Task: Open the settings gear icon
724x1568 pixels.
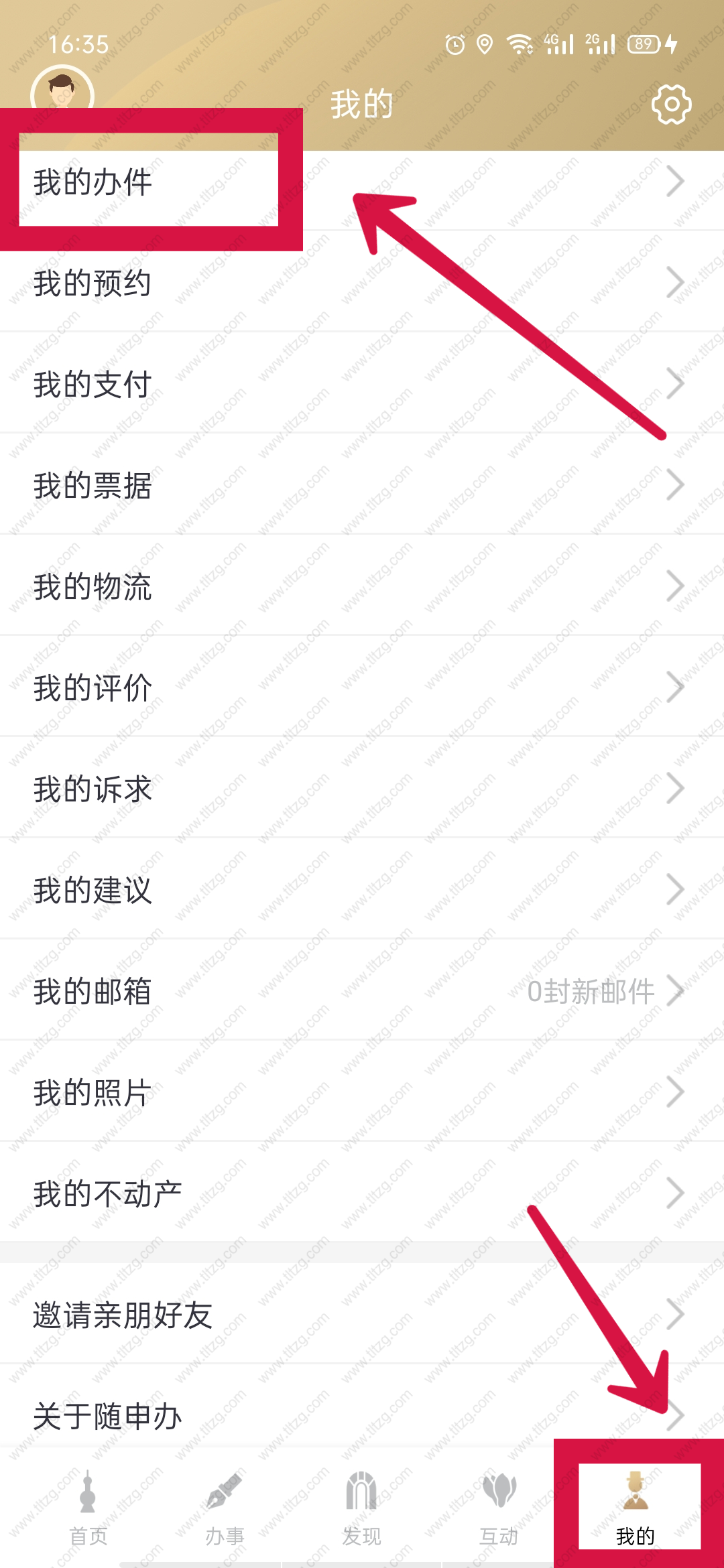Action: (671, 105)
